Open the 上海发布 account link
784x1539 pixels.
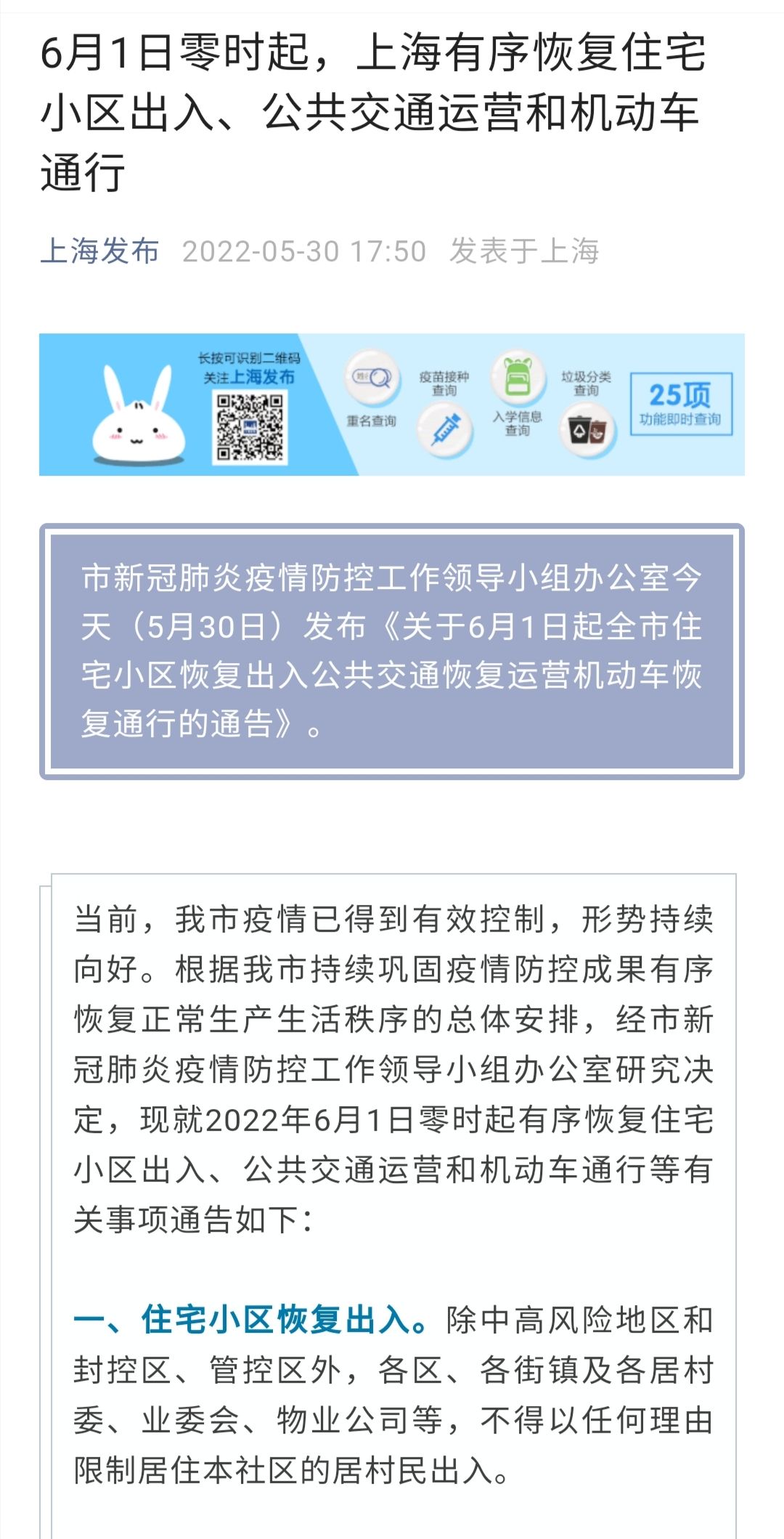tap(99, 251)
